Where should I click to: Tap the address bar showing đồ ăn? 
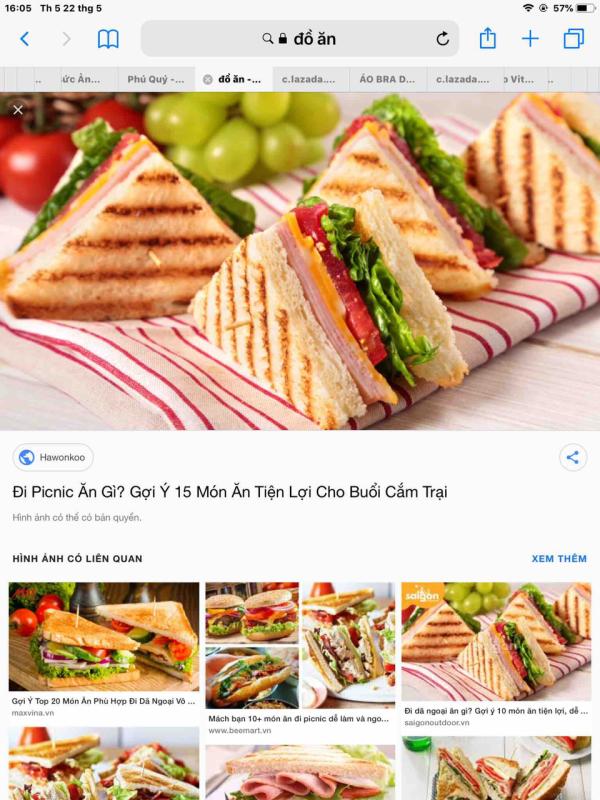300,39
